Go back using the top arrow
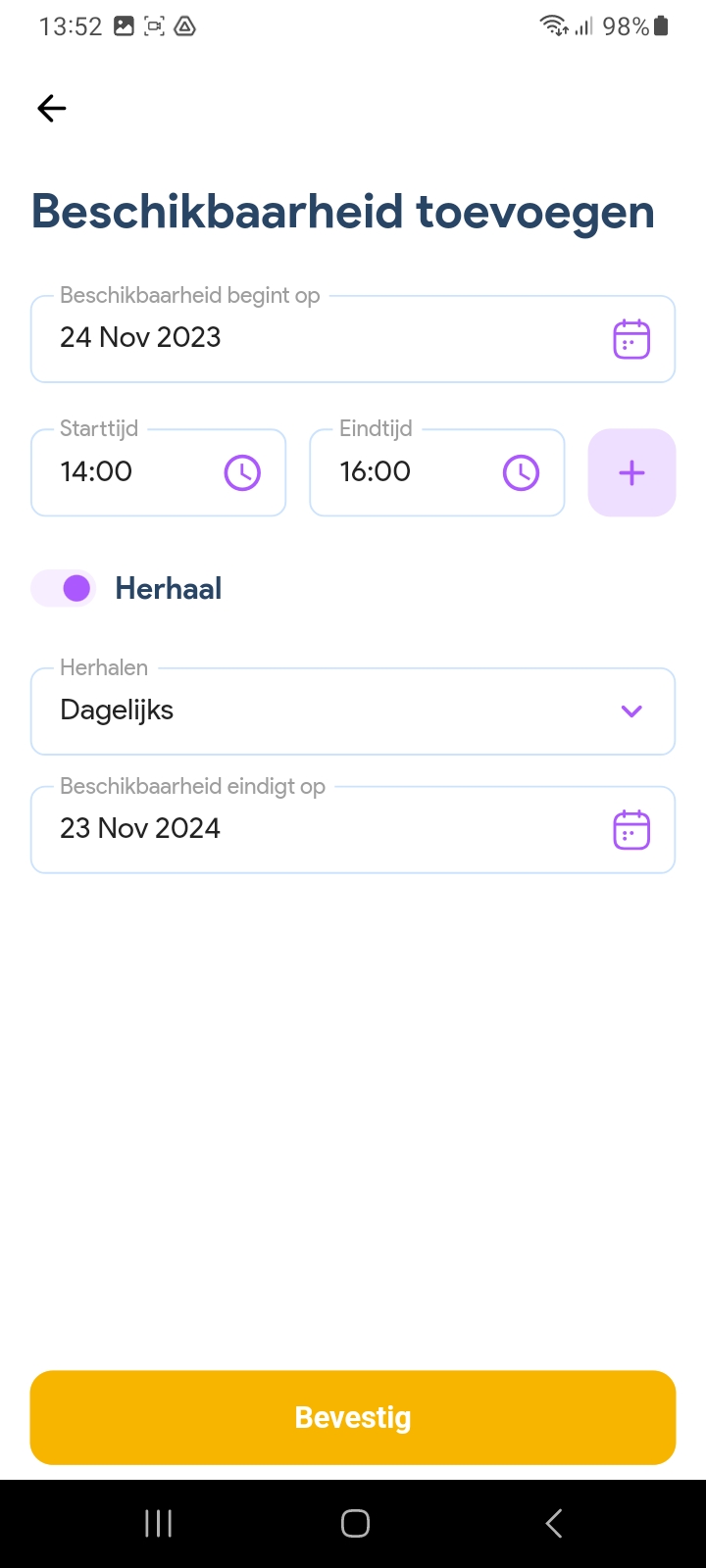The image size is (706, 1568). pyautogui.click(x=52, y=108)
